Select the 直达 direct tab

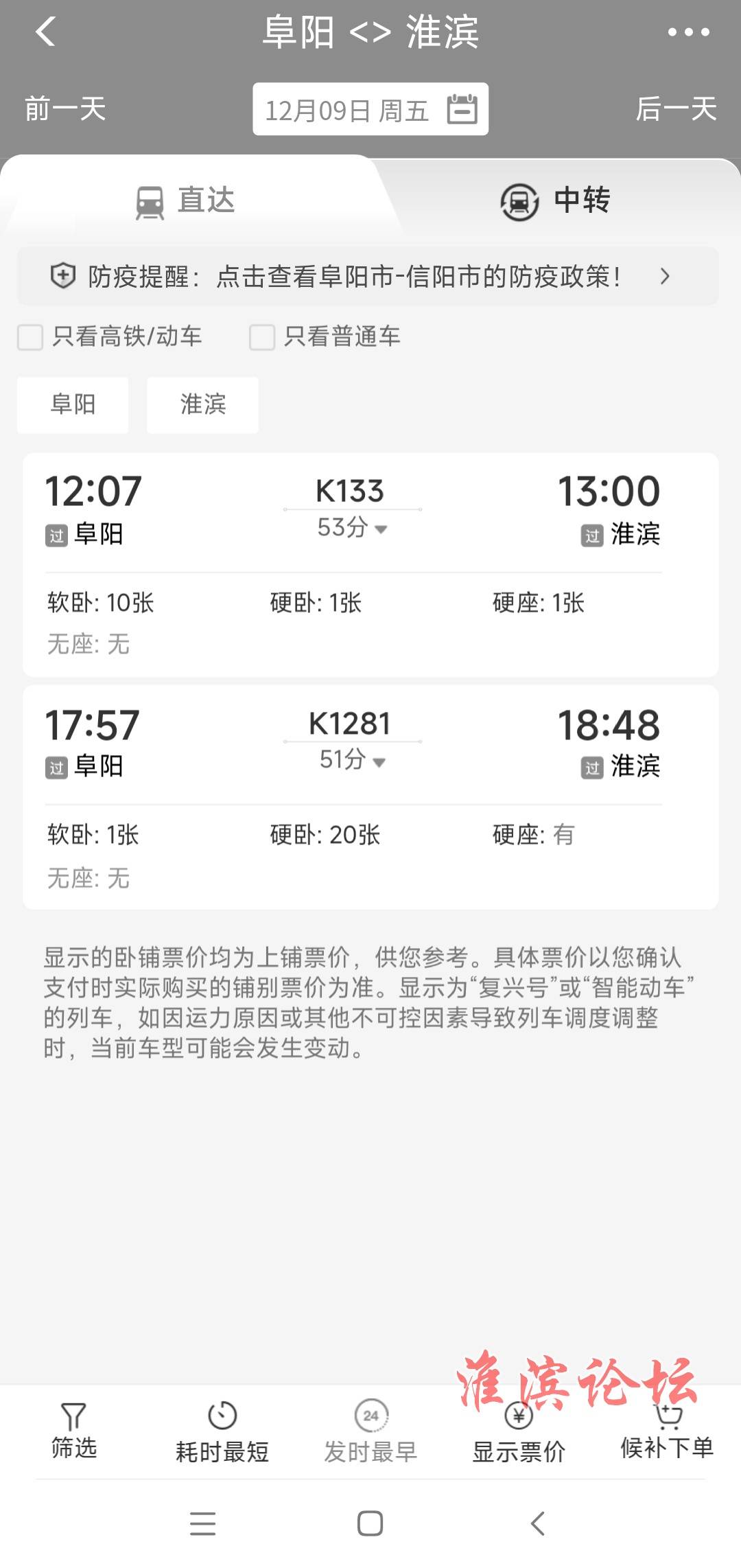point(185,201)
